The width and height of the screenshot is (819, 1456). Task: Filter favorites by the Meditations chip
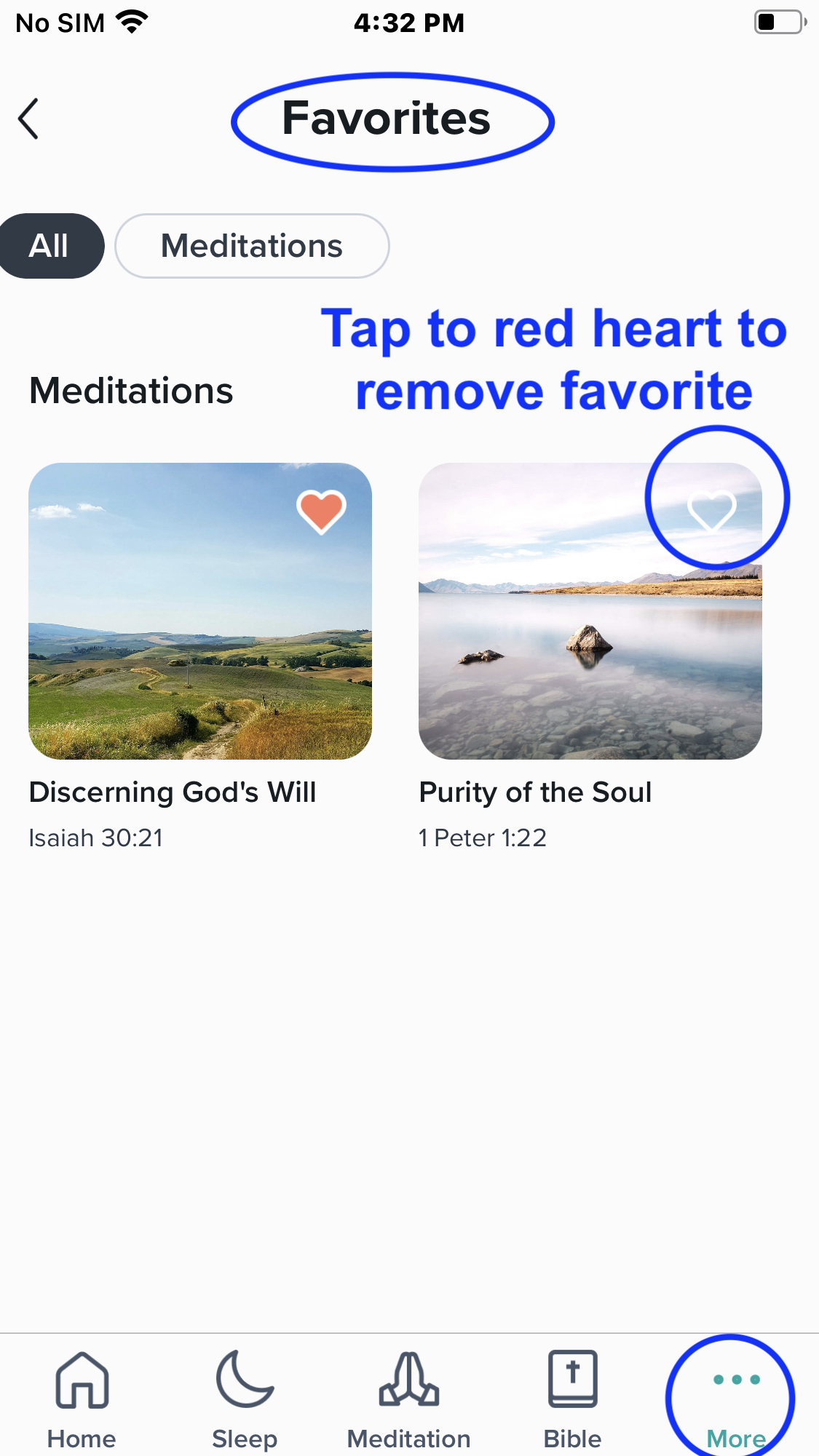pos(252,246)
